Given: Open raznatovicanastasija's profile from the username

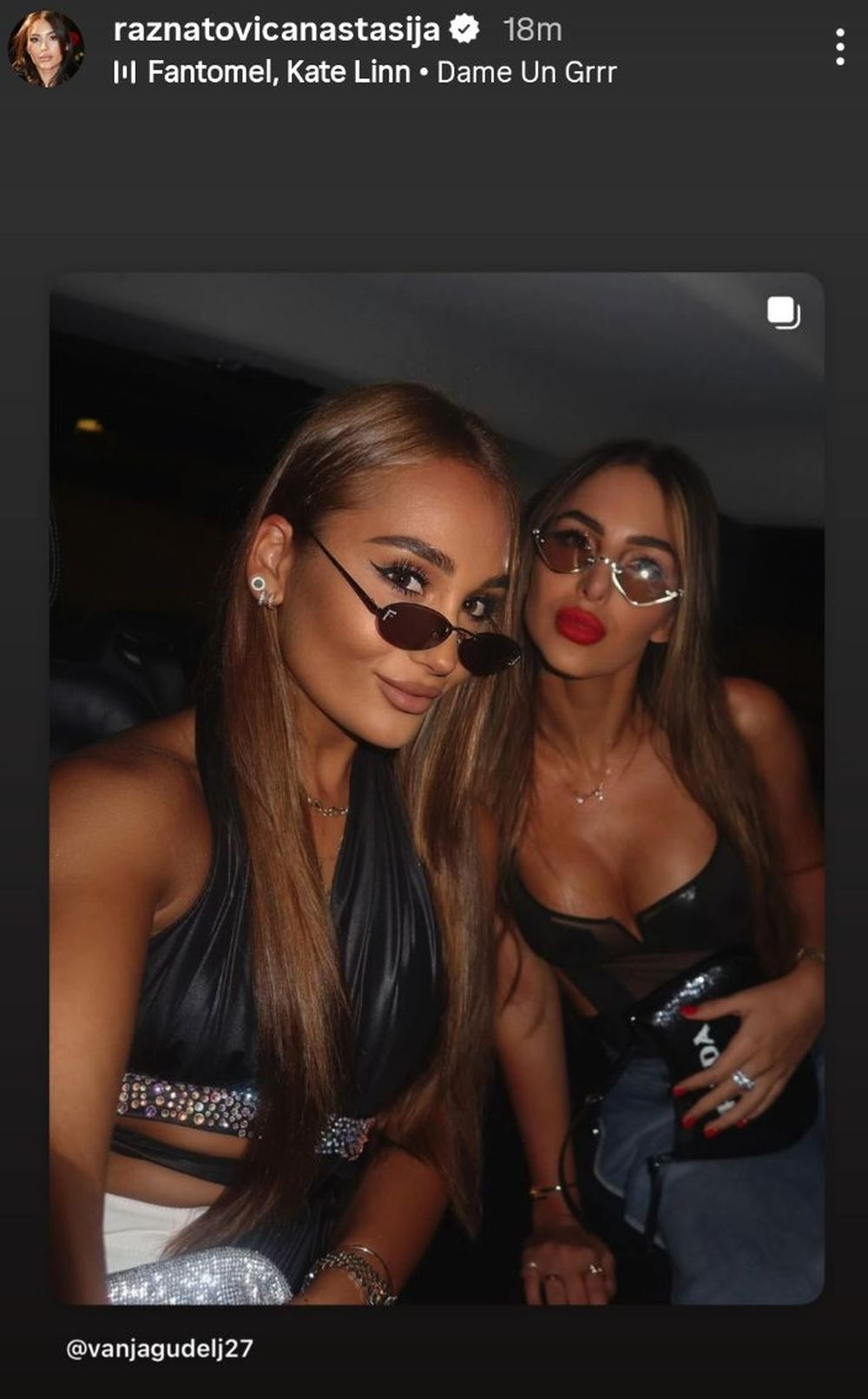Looking at the screenshot, I should coord(276,30).
